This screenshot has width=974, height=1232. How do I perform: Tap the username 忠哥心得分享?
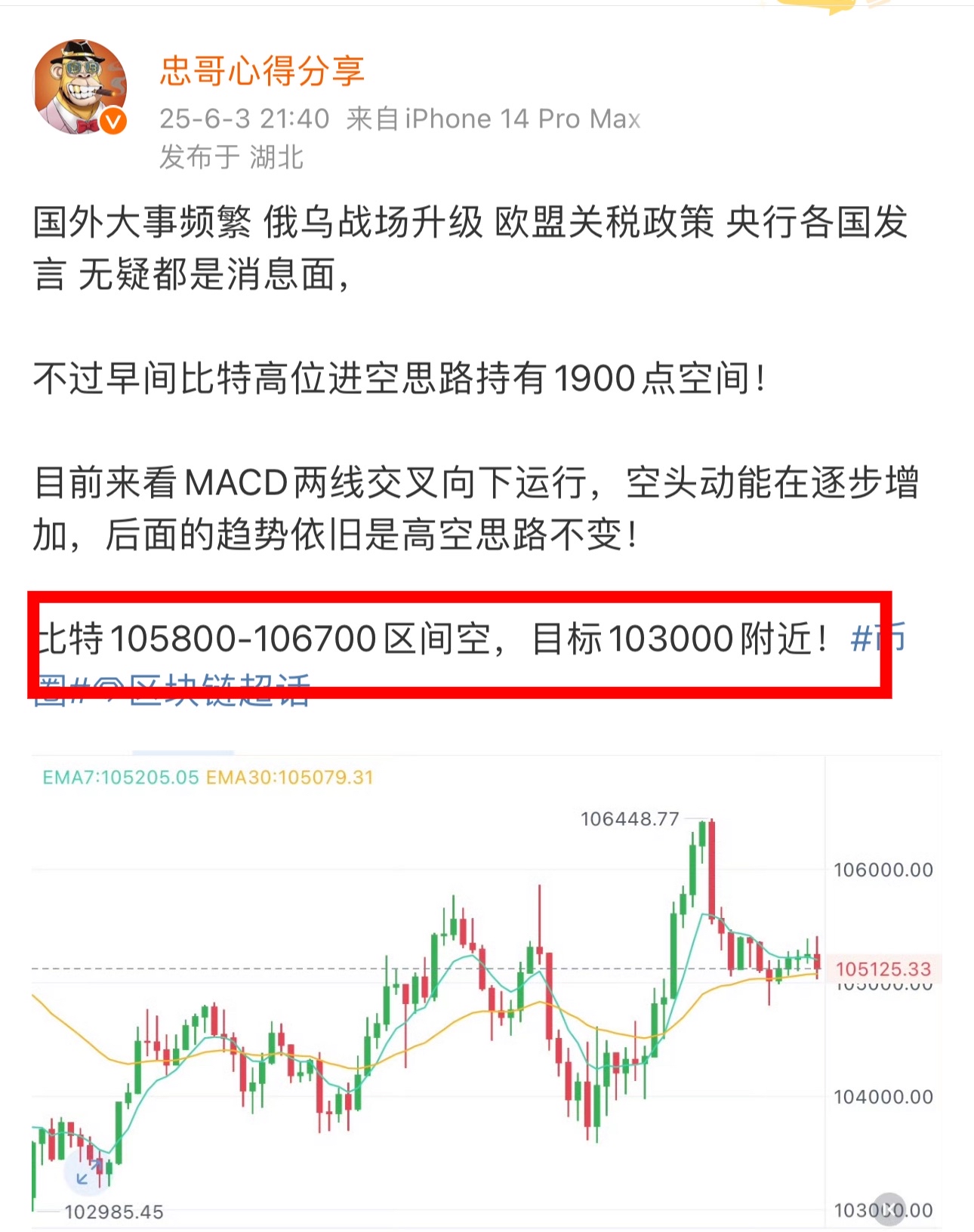click(x=262, y=71)
